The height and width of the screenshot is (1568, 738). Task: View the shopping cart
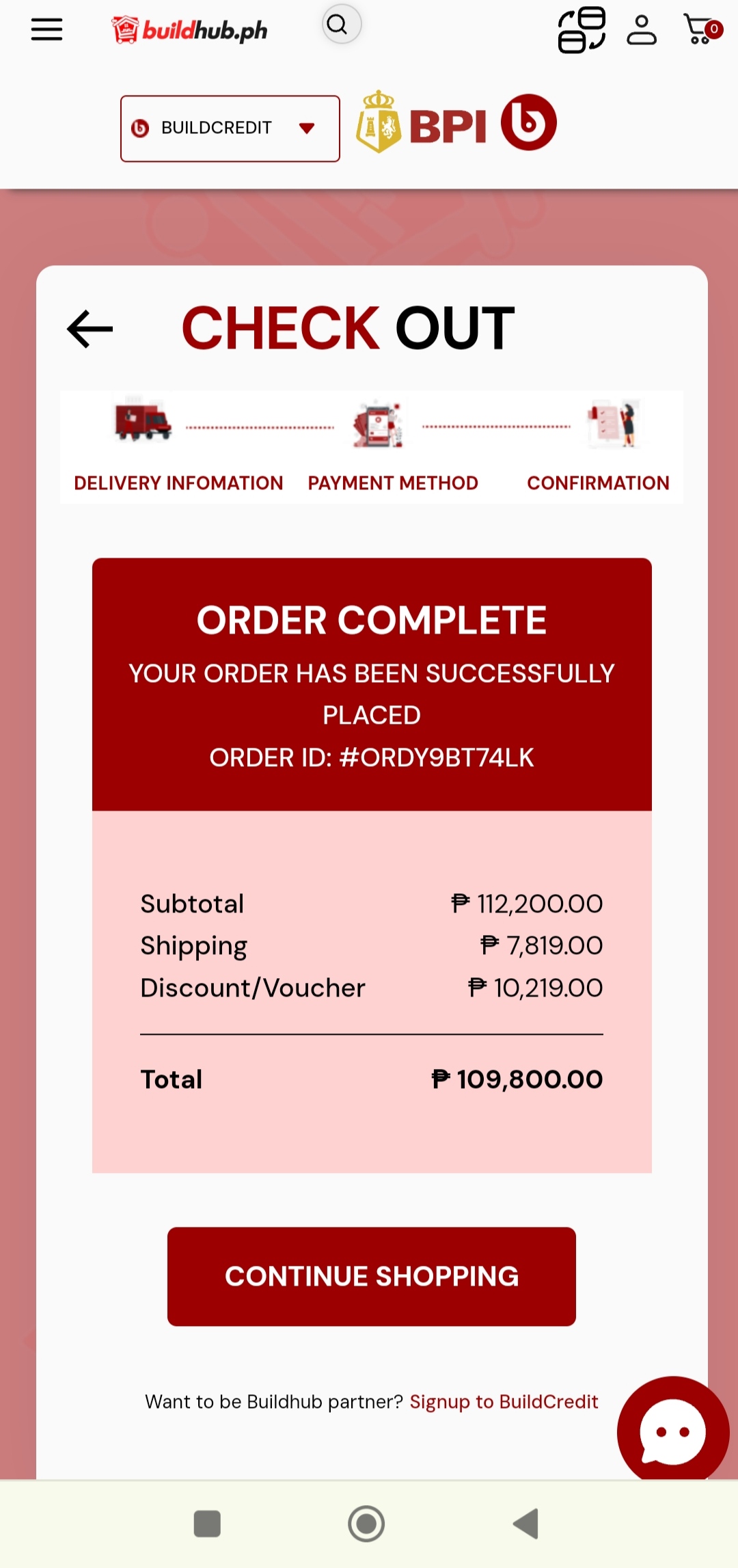tap(700, 30)
